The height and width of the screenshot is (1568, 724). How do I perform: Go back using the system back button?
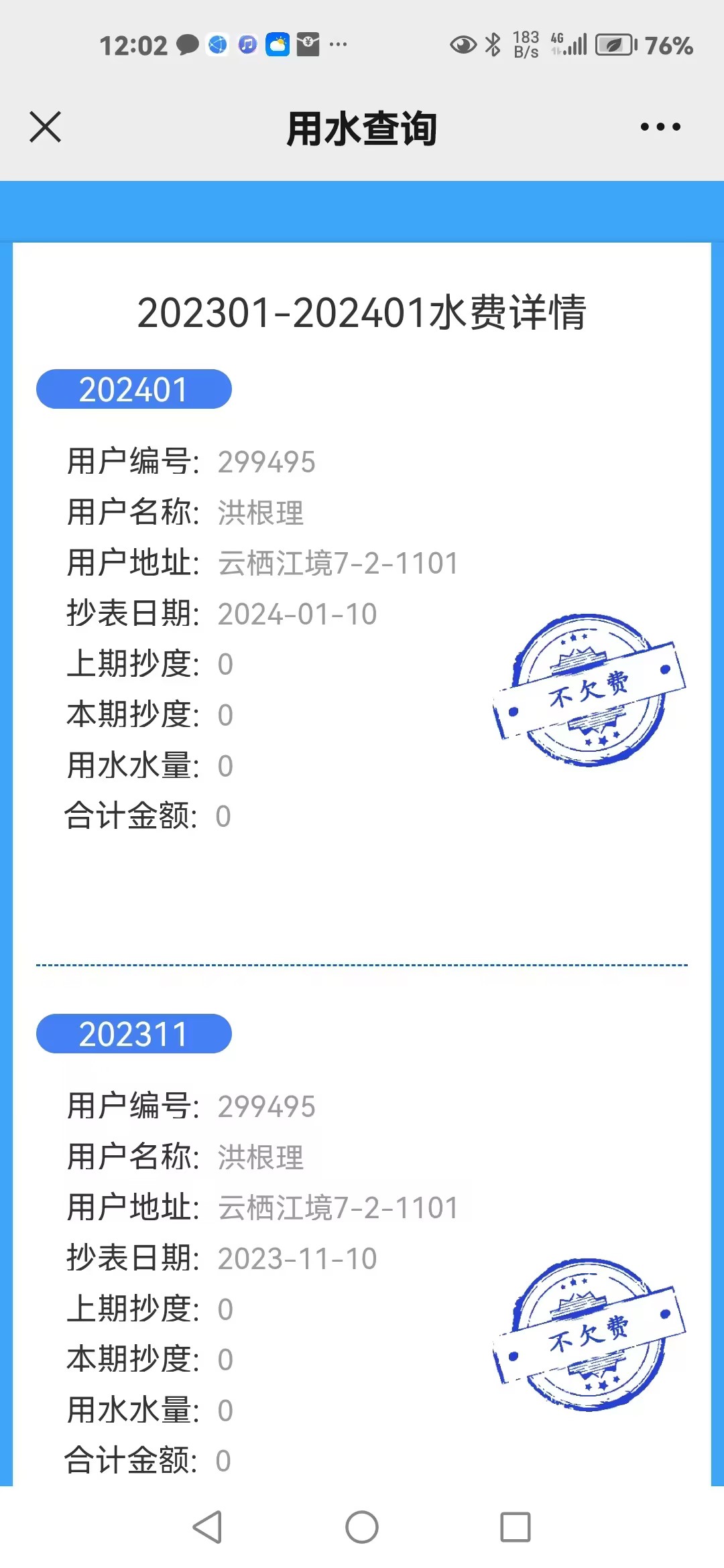click(x=207, y=1527)
